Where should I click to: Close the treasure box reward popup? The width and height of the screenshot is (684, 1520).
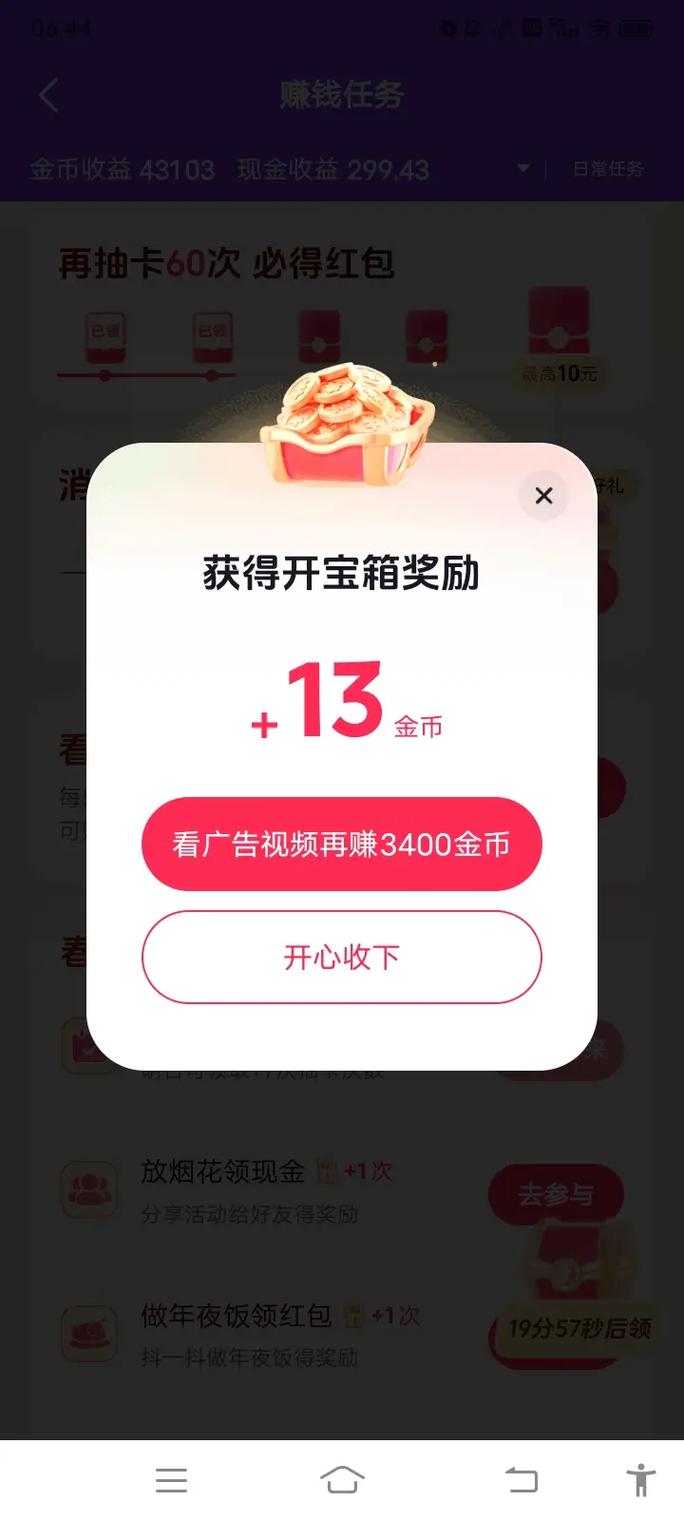click(544, 495)
